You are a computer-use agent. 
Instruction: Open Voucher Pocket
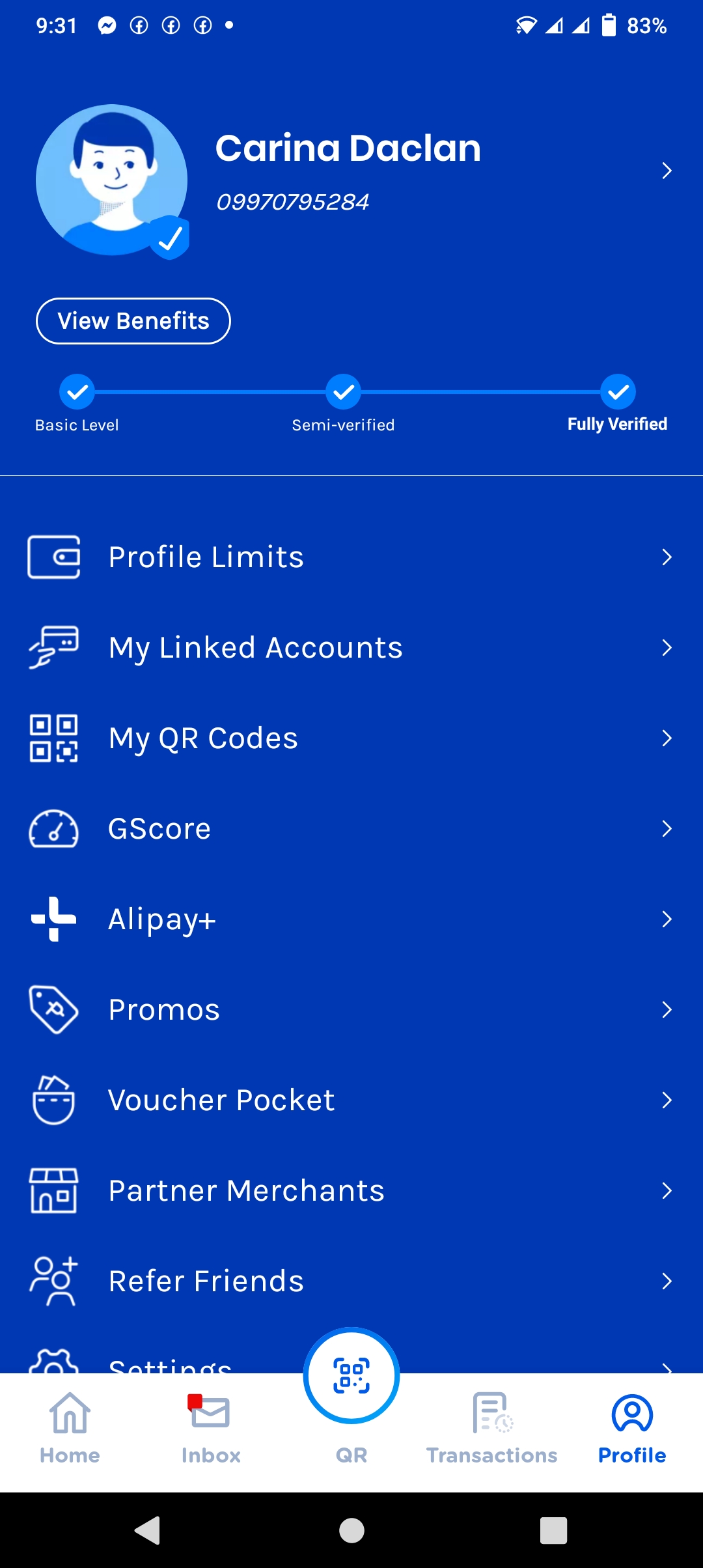(x=351, y=1100)
